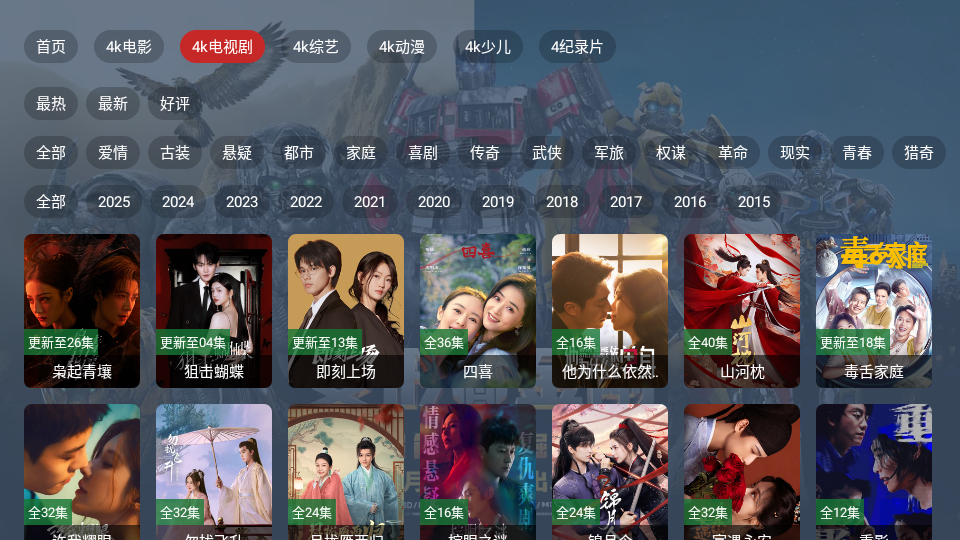Choose the 猎奇 genre filter
This screenshot has width=960, height=540.
coord(919,153)
